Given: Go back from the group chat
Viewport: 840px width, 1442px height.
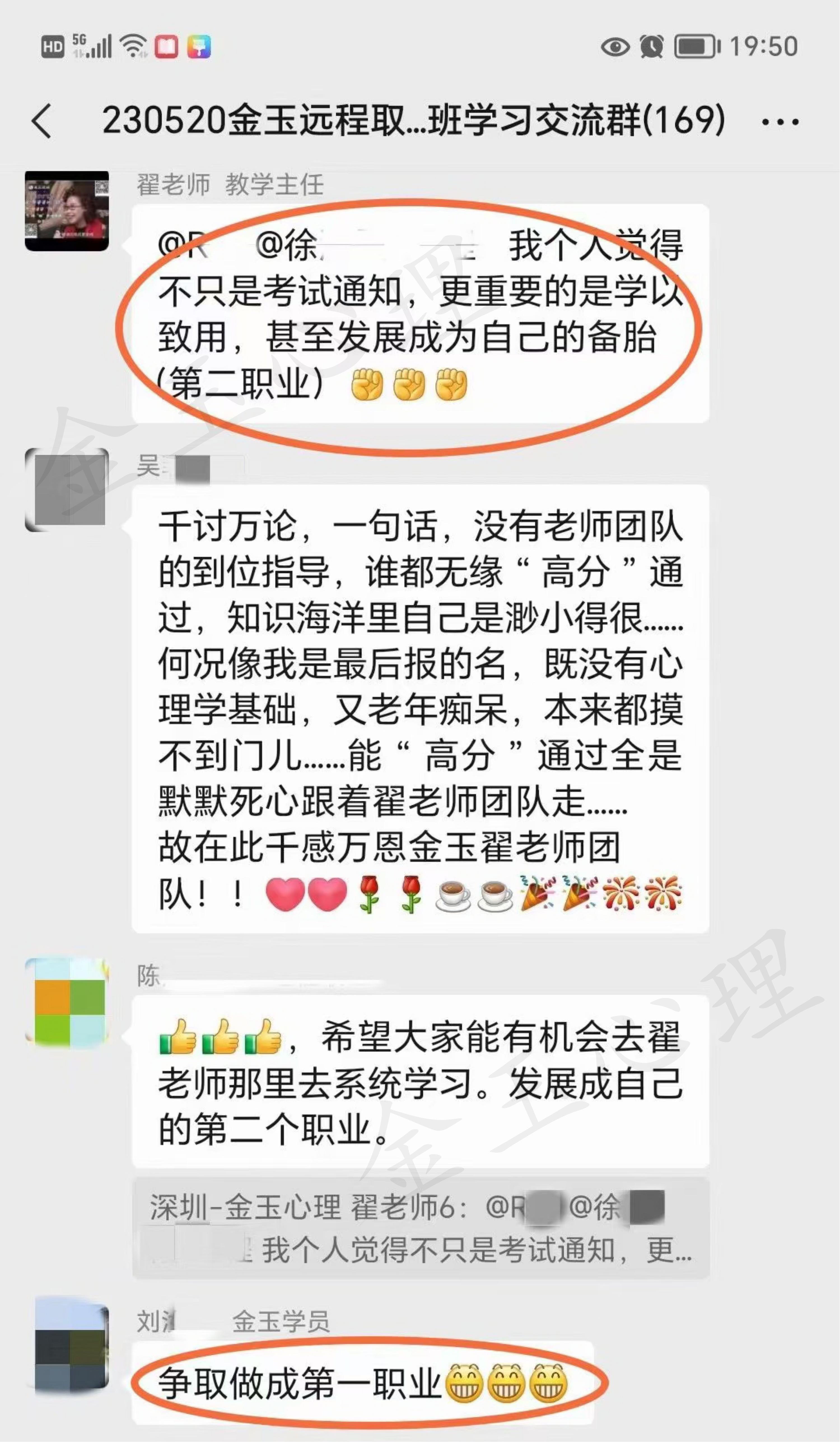Looking at the screenshot, I should [x=42, y=121].
